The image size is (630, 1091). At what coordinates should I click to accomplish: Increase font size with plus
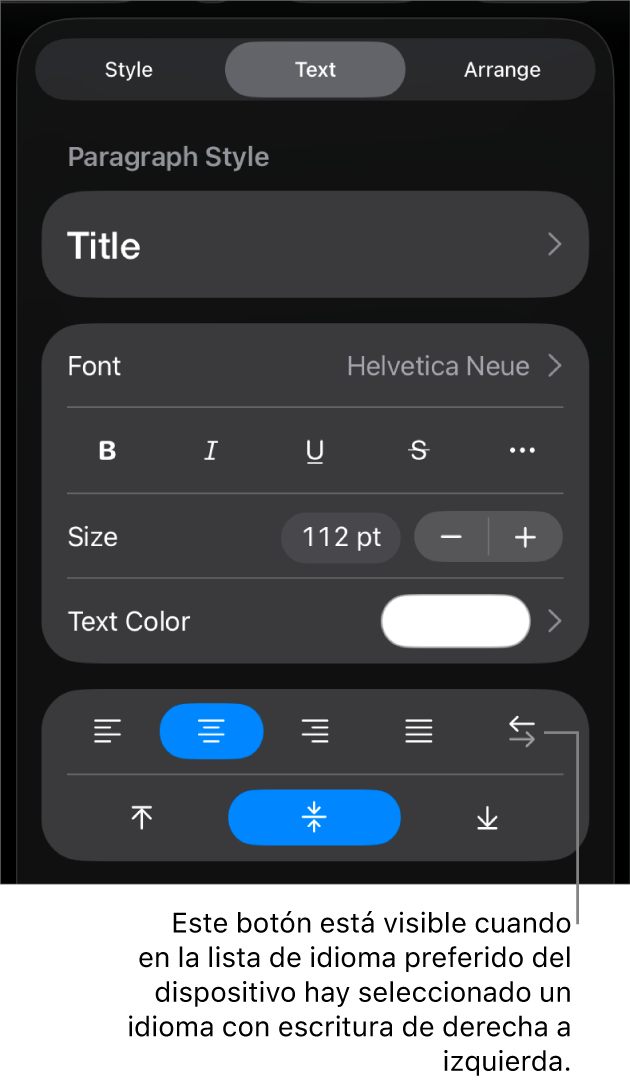[x=525, y=537]
